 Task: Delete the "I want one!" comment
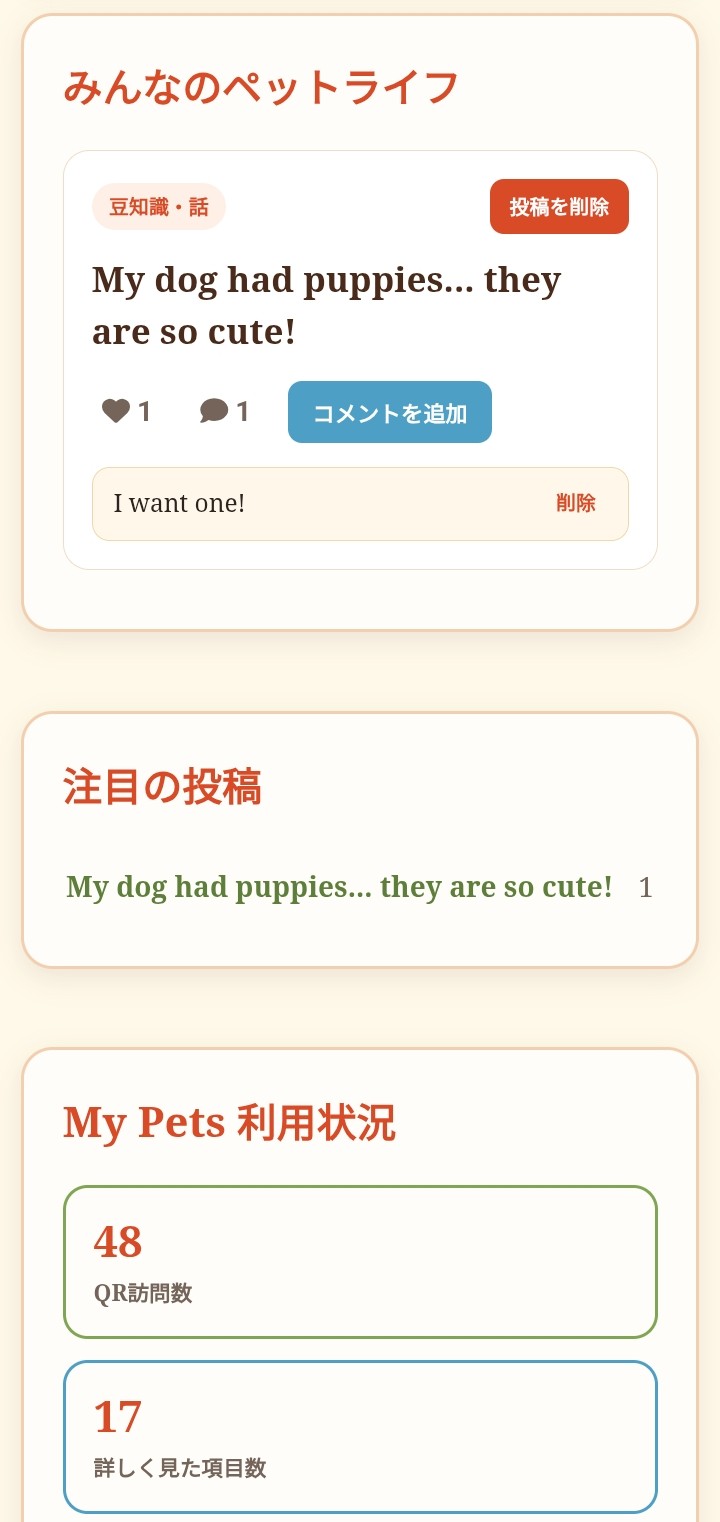[x=576, y=503]
